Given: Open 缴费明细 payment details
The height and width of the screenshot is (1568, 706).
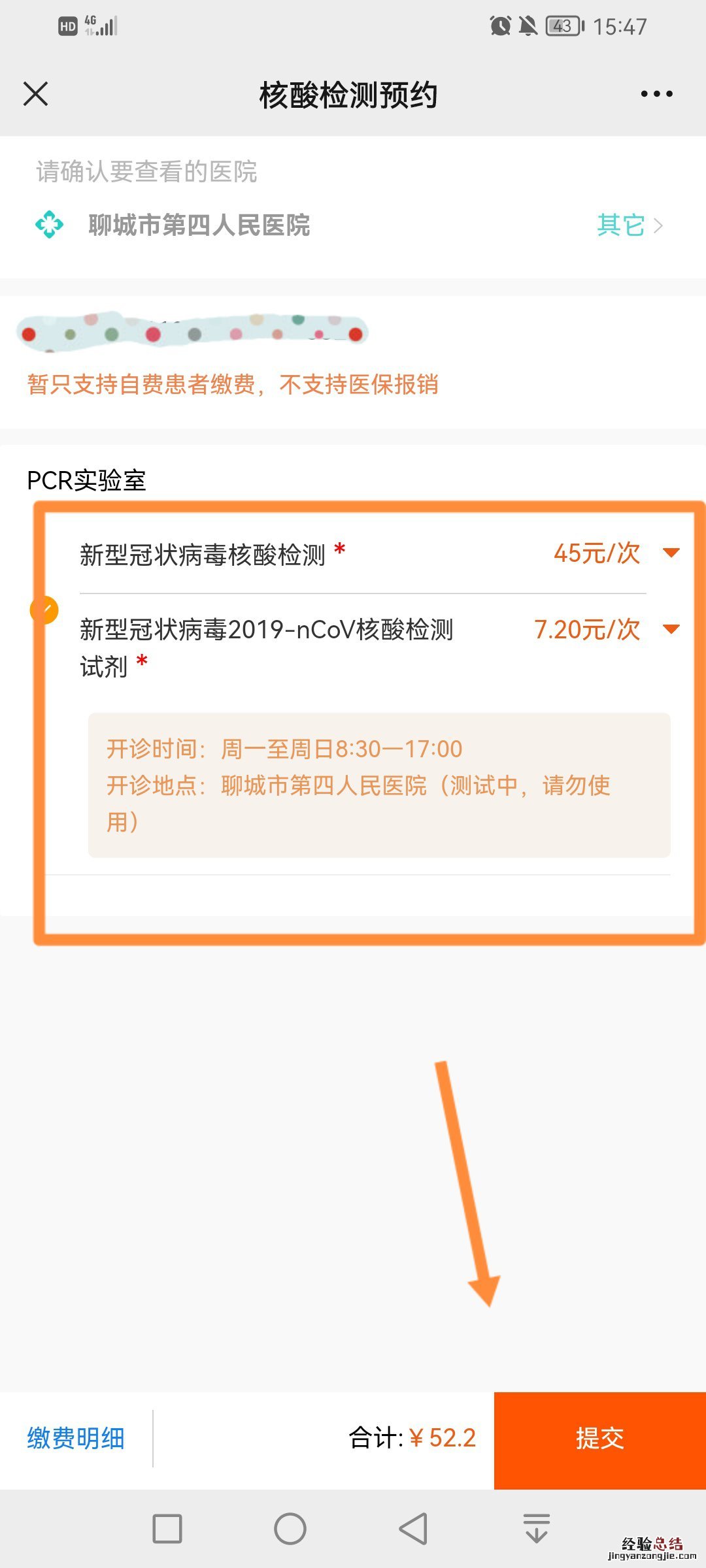Looking at the screenshot, I should point(76,1438).
